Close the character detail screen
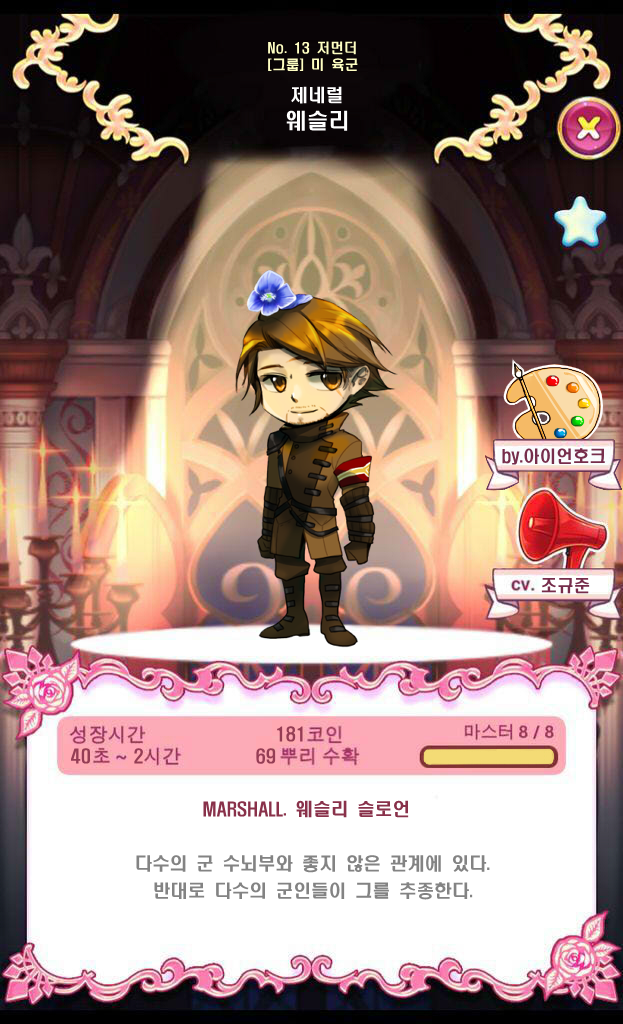 (x=588, y=127)
